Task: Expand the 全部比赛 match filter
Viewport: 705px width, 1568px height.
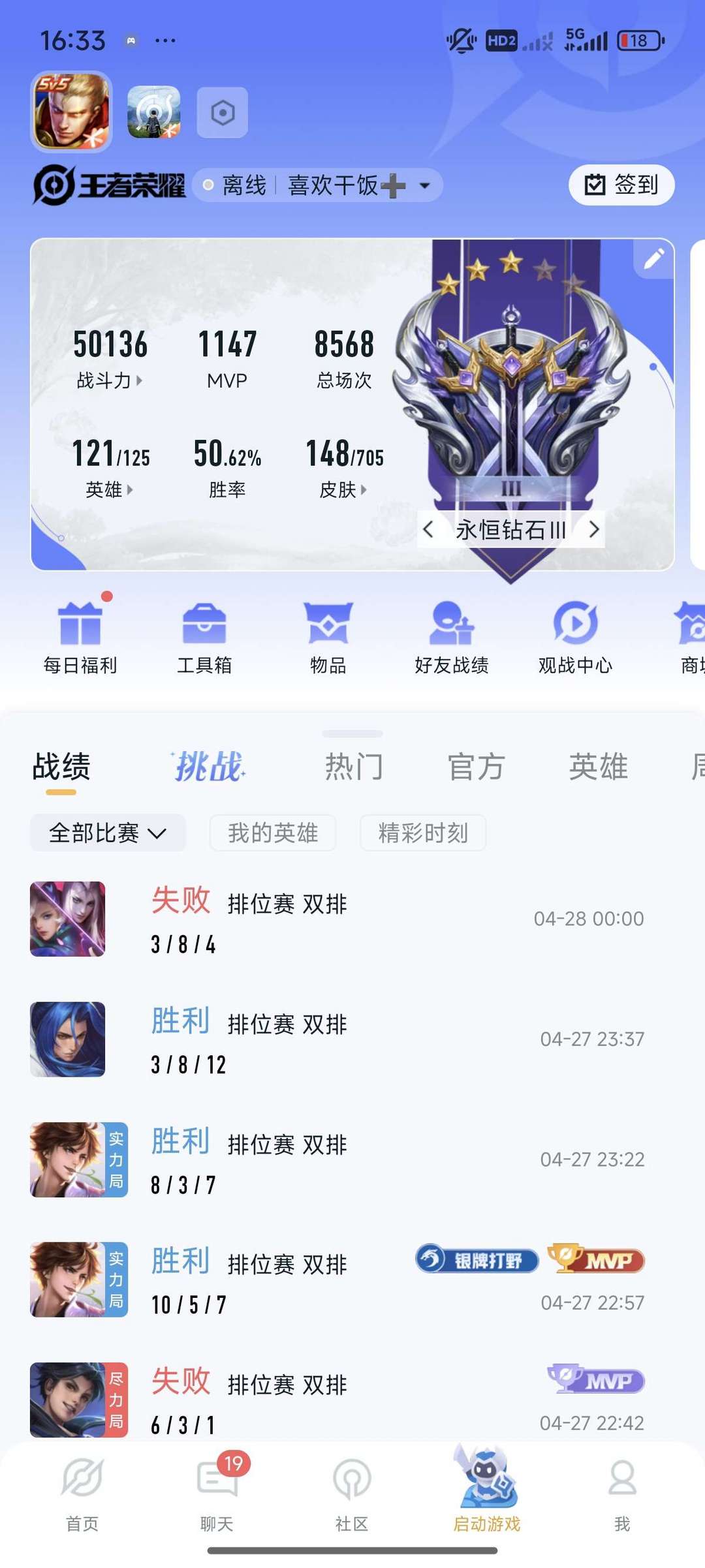Action: coord(108,833)
